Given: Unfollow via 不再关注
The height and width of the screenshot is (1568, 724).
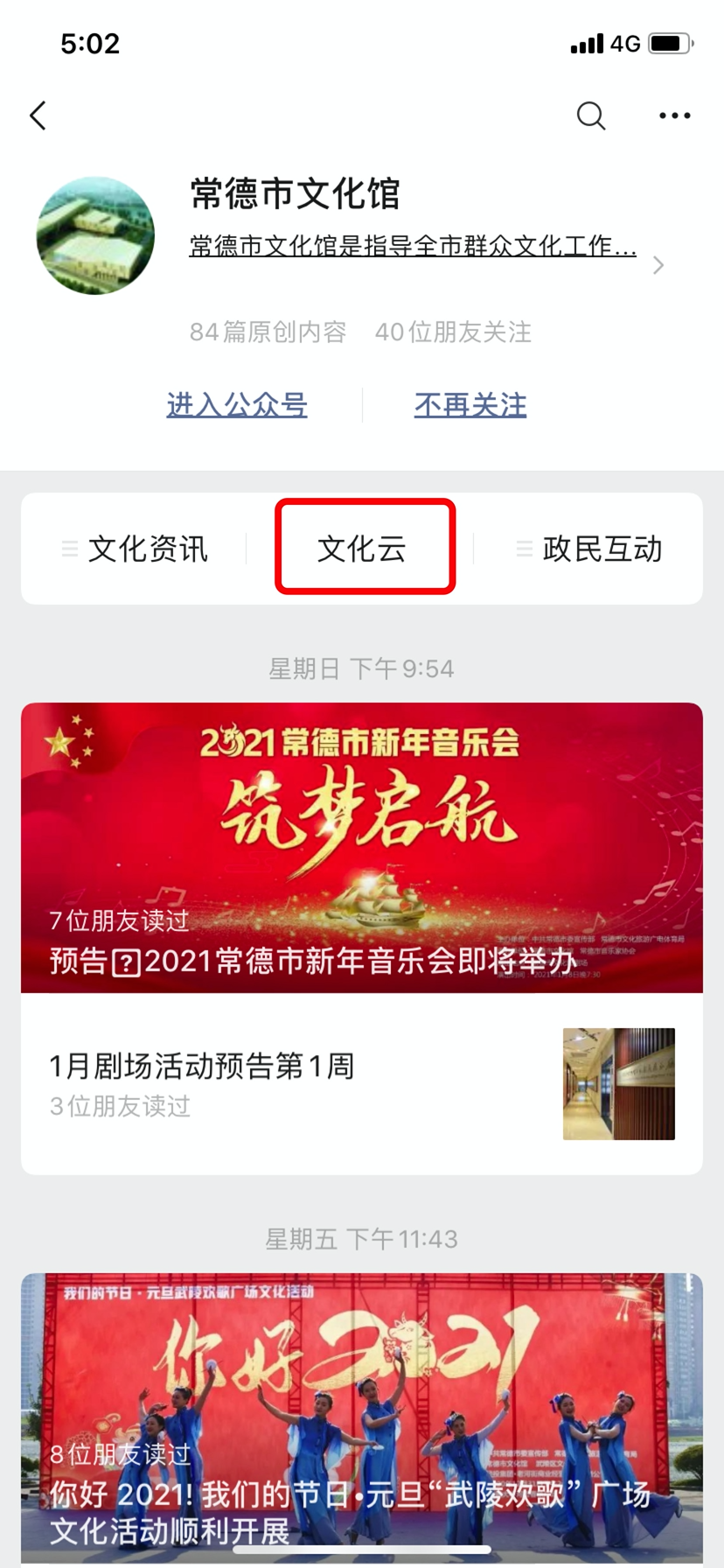Looking at the screenshot, I should click(x=470, y=405).
